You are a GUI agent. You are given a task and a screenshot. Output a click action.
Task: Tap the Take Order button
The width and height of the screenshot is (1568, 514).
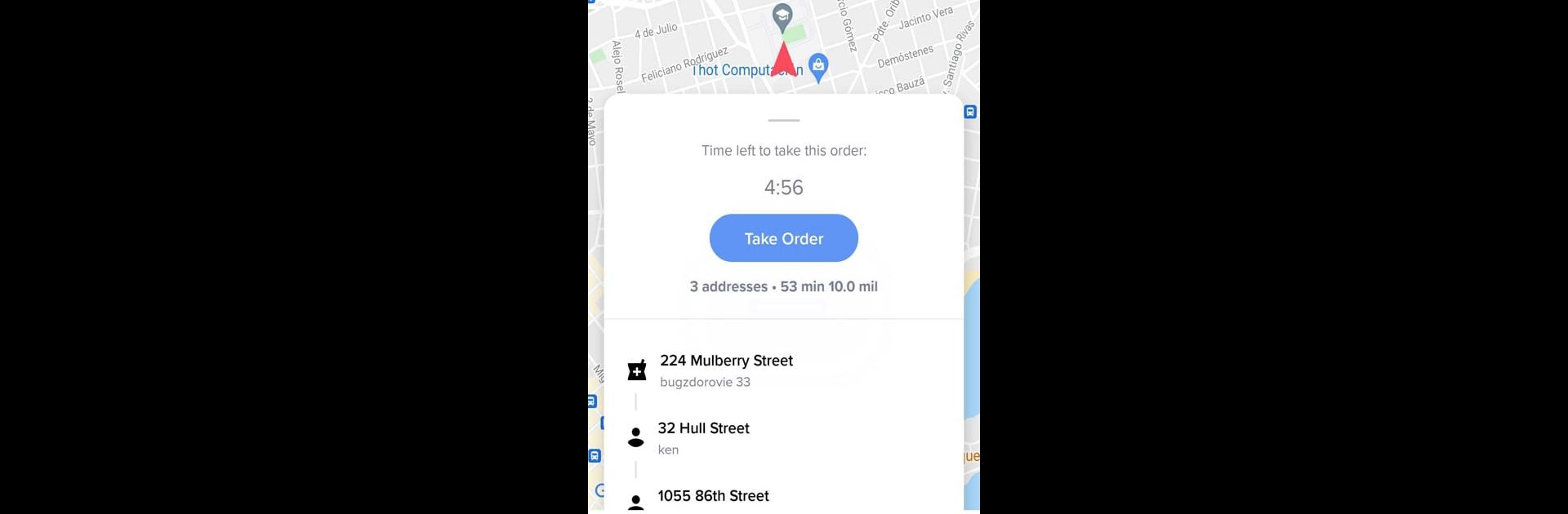pyautogui.click(x=783, y=238)
